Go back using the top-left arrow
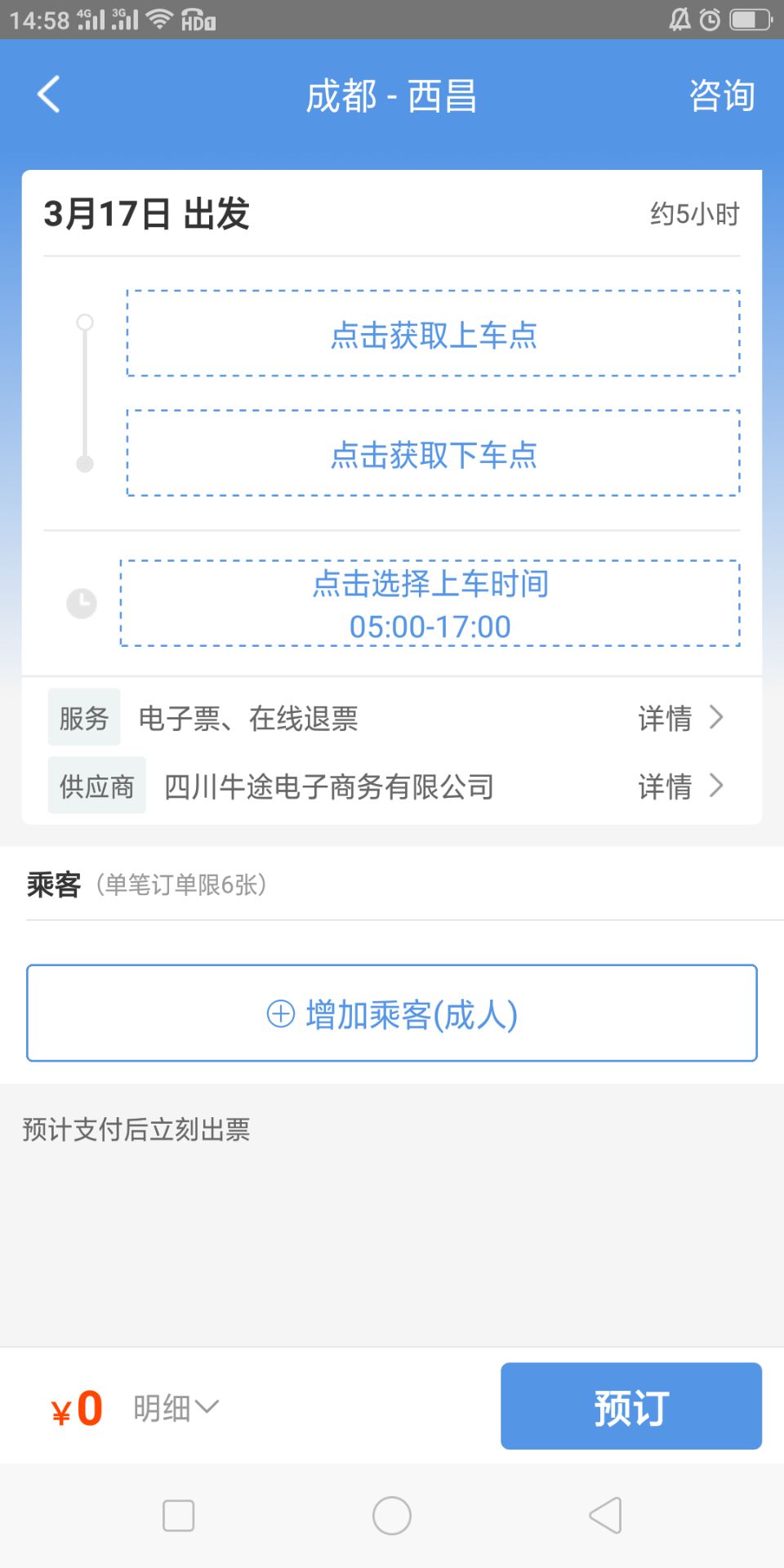Image resolution: width=784 pixels, height=1568 pixels. pyautogui.click(x=49, y=95)
